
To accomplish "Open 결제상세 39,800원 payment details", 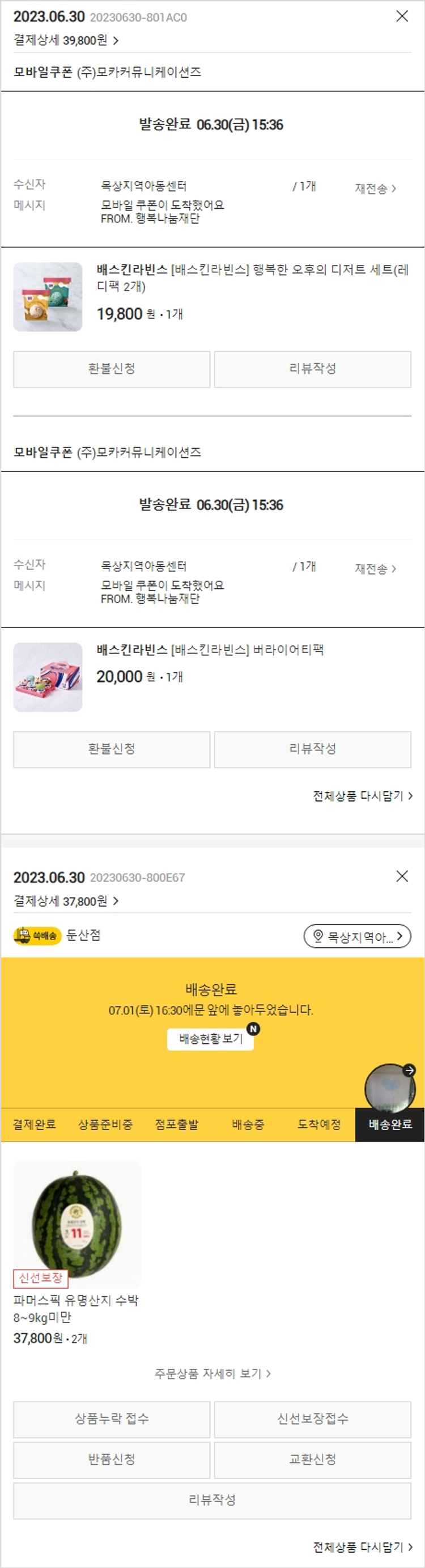I will click(x=66, y=40).
